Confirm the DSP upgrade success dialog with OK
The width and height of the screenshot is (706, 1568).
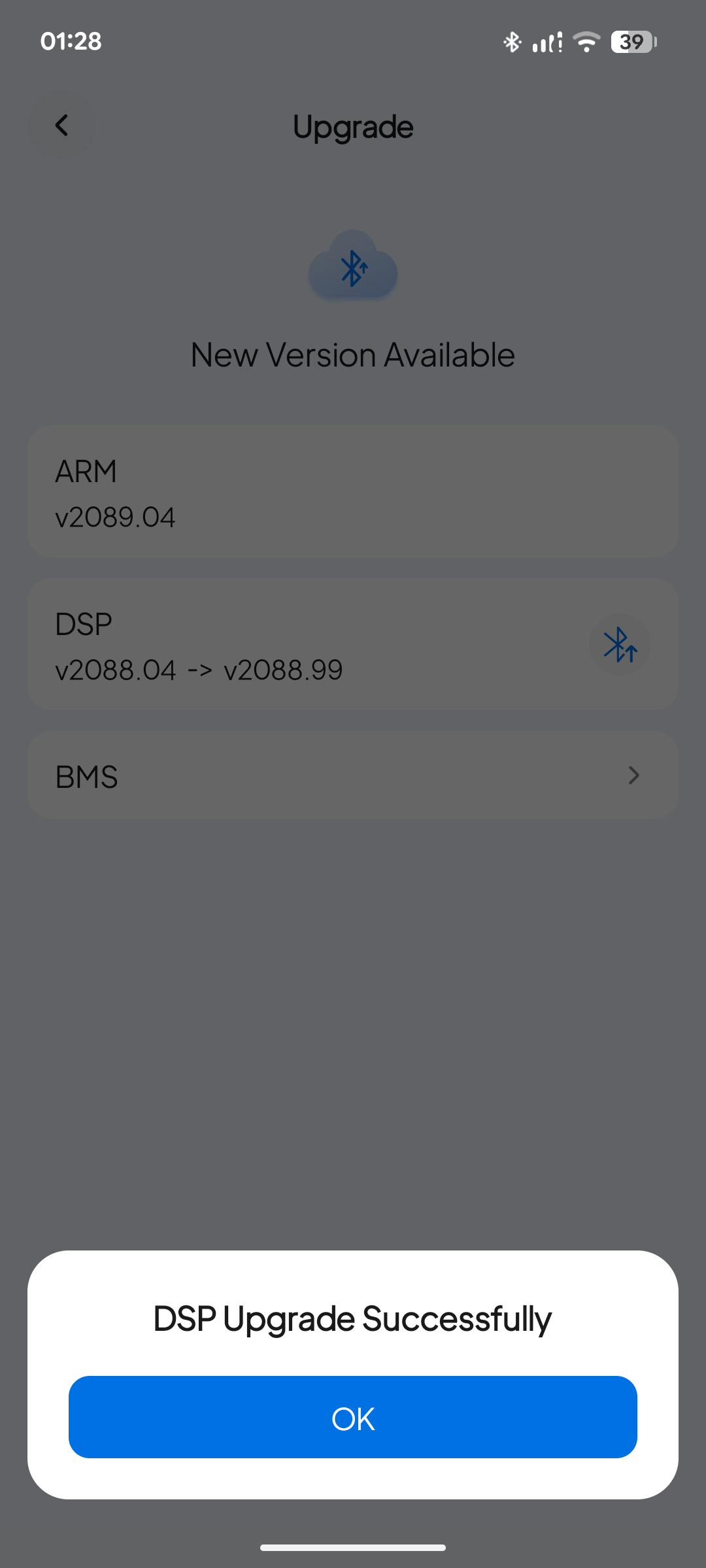pyautogui.click(x=353, y=1417)
